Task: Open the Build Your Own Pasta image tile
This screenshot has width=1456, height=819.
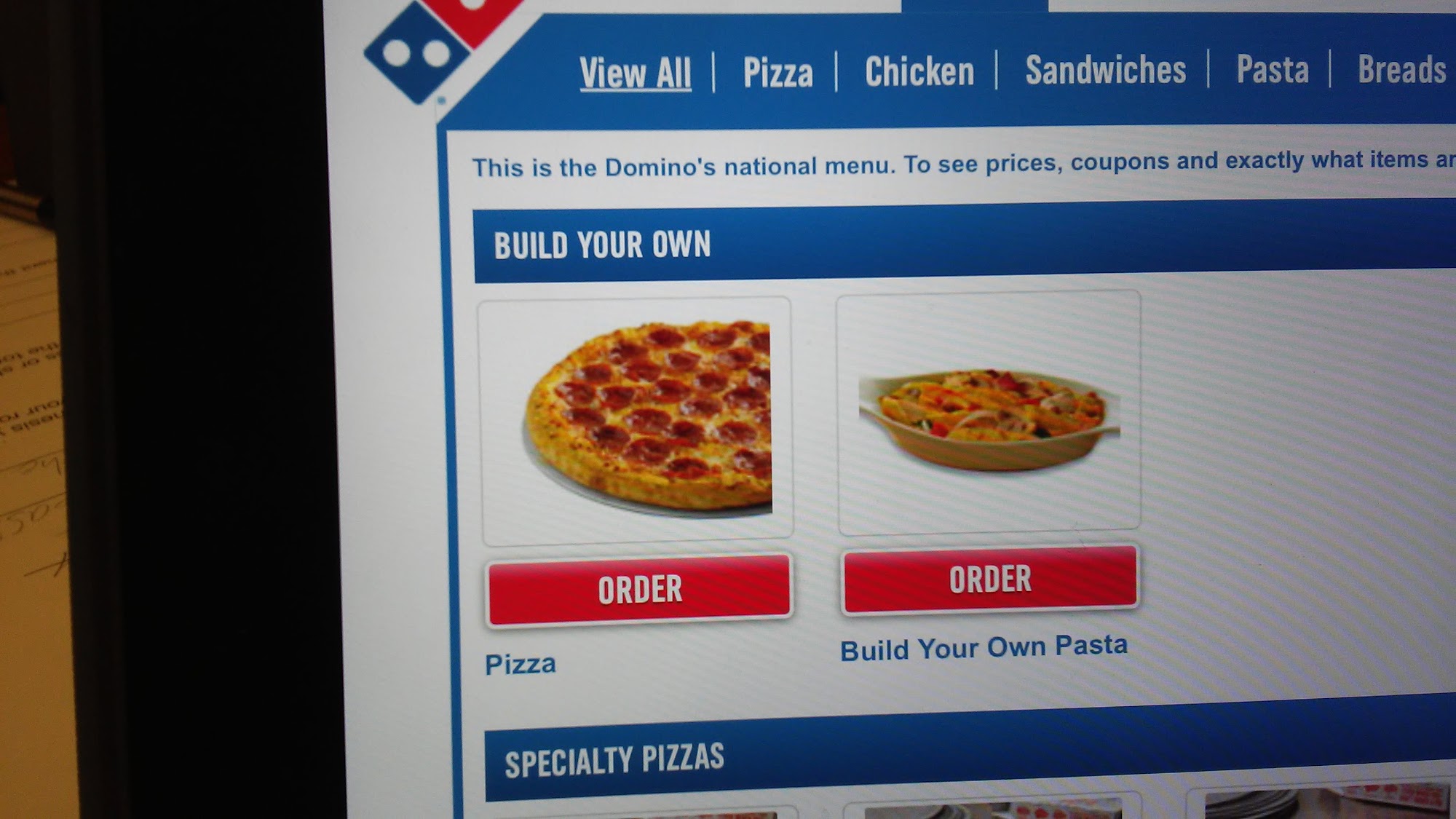Action: (x=989, y=413)
